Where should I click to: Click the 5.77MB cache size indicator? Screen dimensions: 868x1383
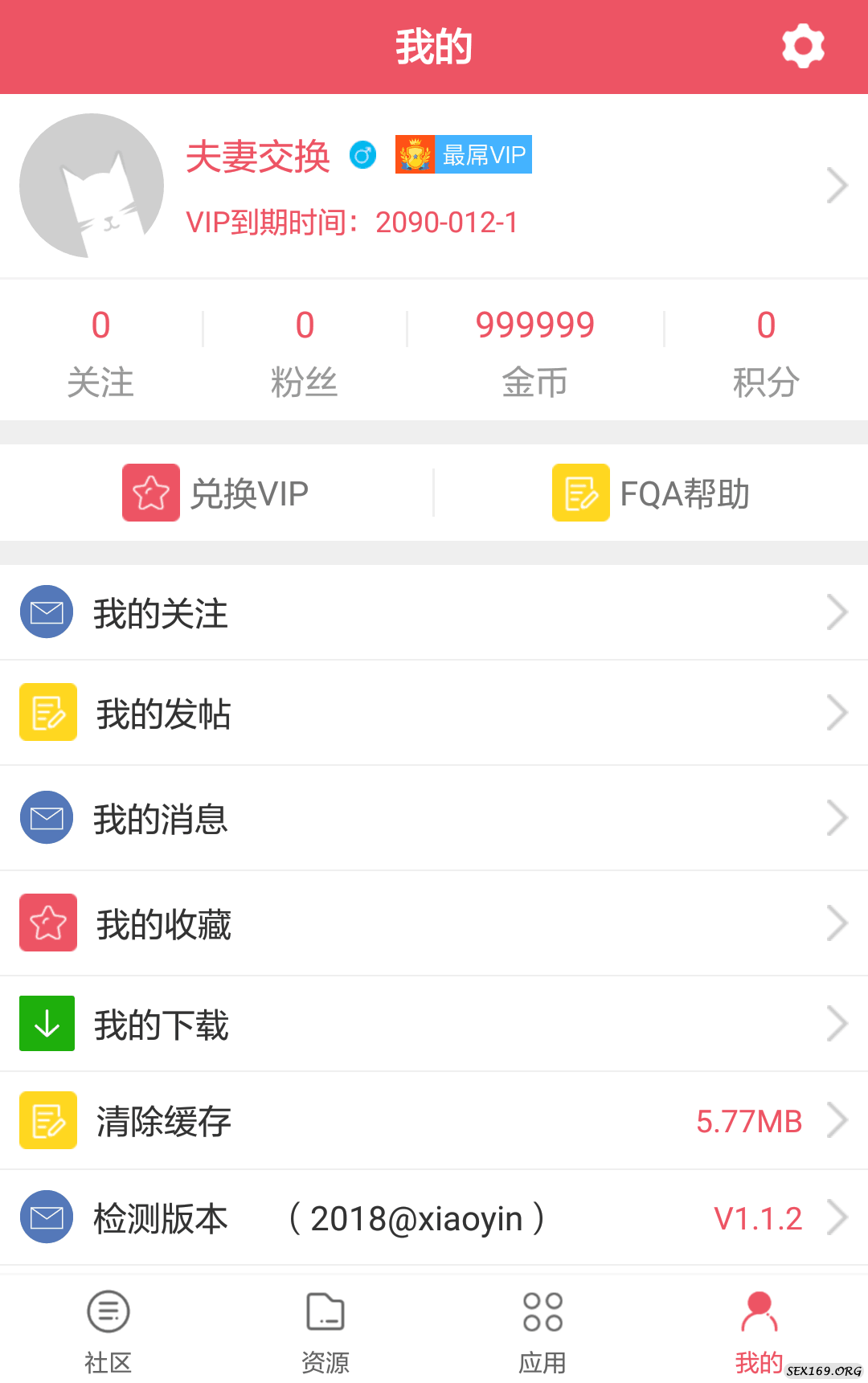point(749,1120)
